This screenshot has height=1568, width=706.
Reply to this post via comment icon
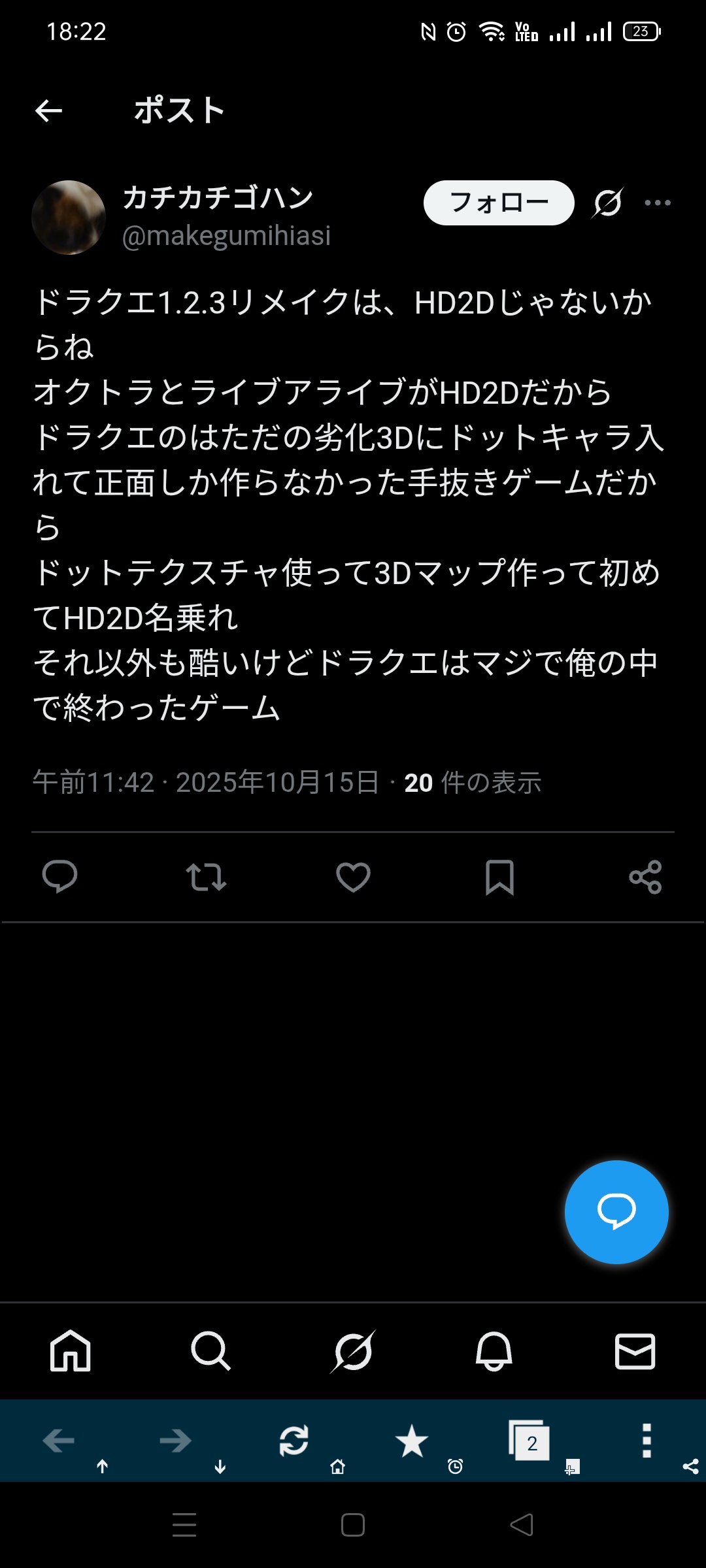point(59,877)
